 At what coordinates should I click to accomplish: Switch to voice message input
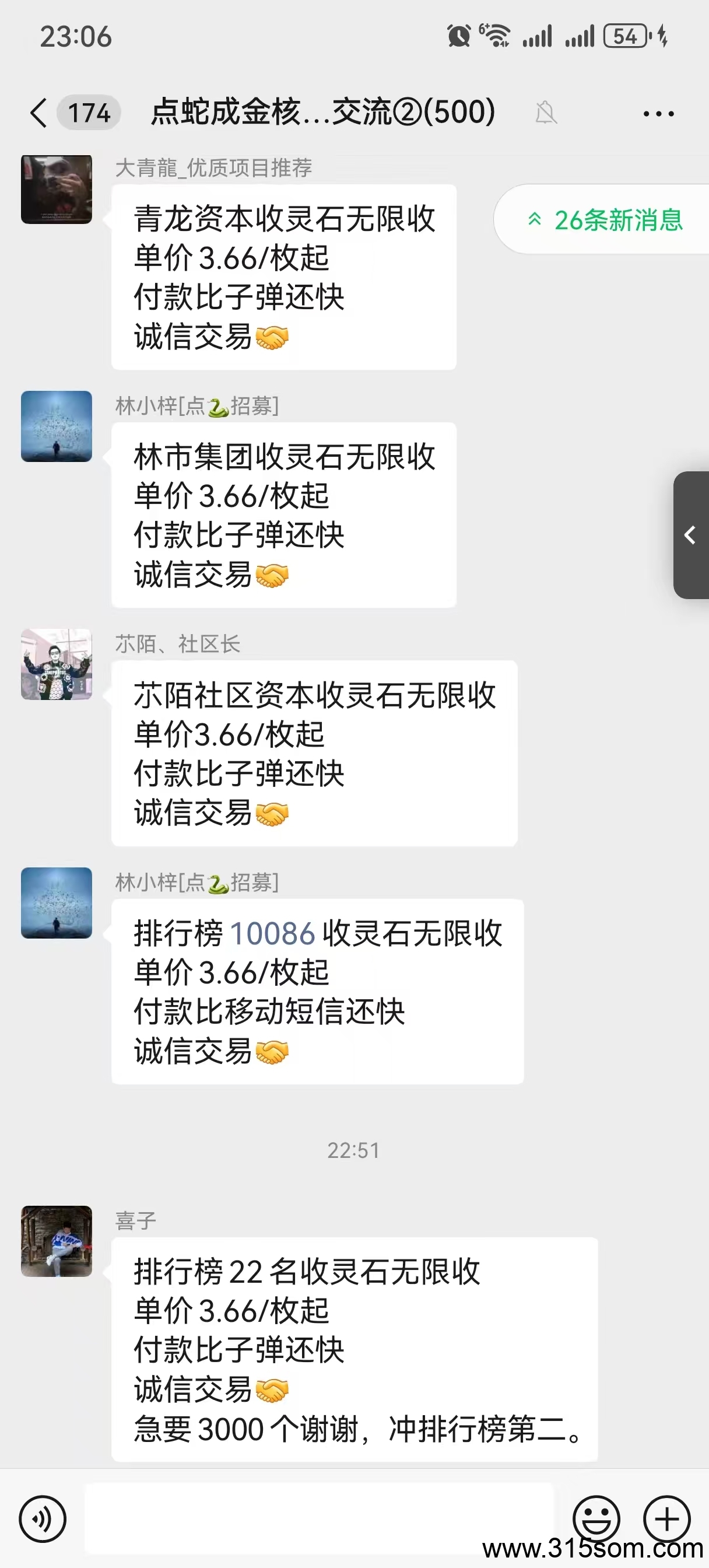pyautogui.click(x=43, y=1518)
